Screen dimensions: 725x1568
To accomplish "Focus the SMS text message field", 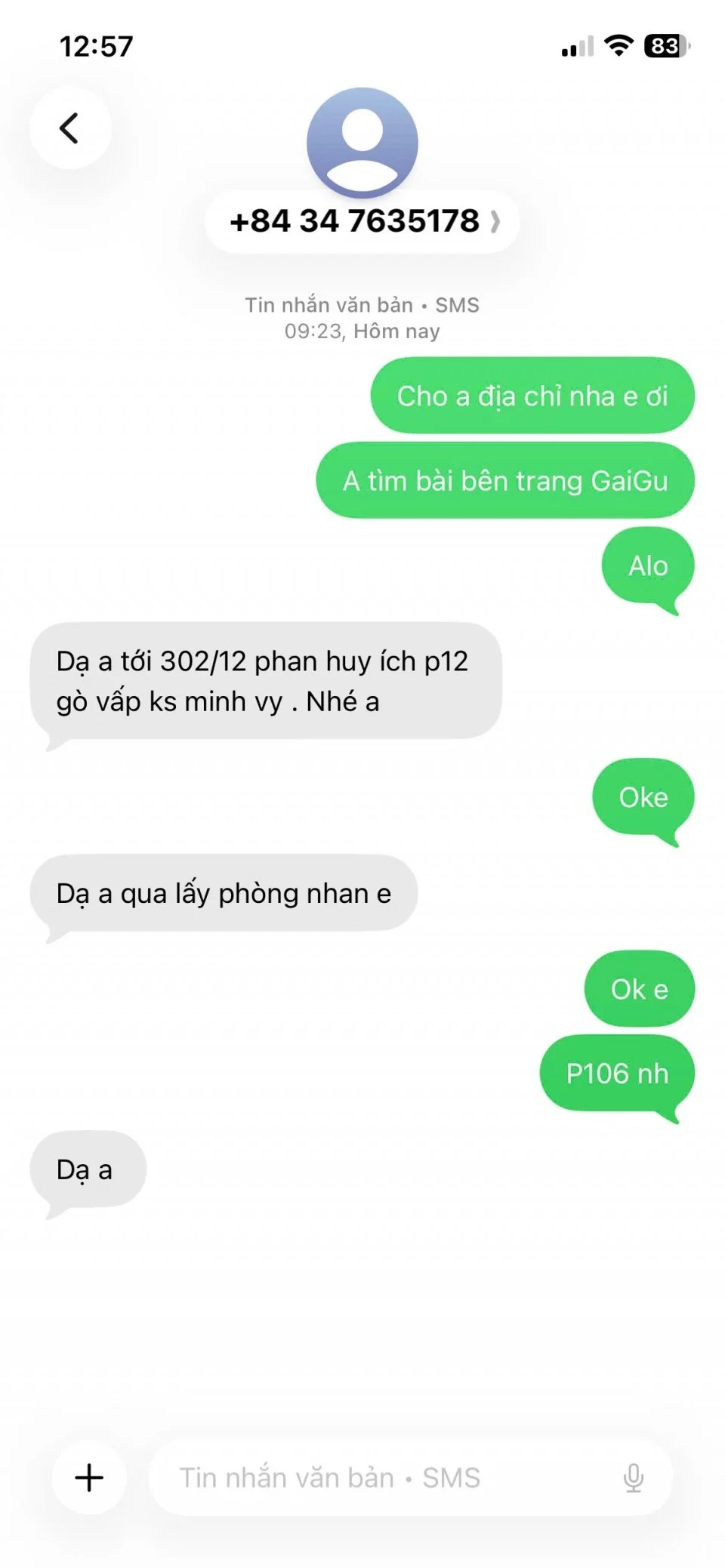I will pyautogui.click(x=378, y=1477).
